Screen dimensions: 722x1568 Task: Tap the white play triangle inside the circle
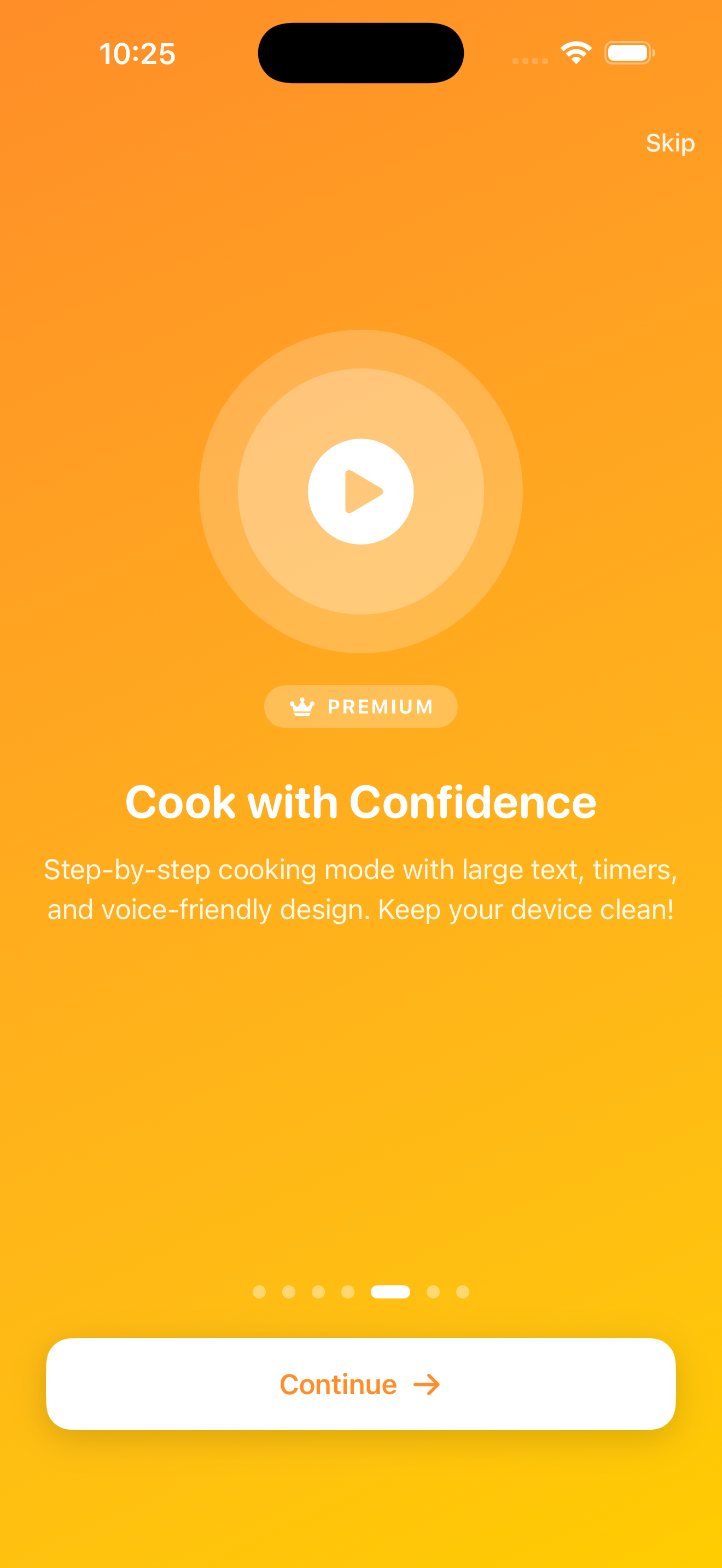click(x=363, y=492)
